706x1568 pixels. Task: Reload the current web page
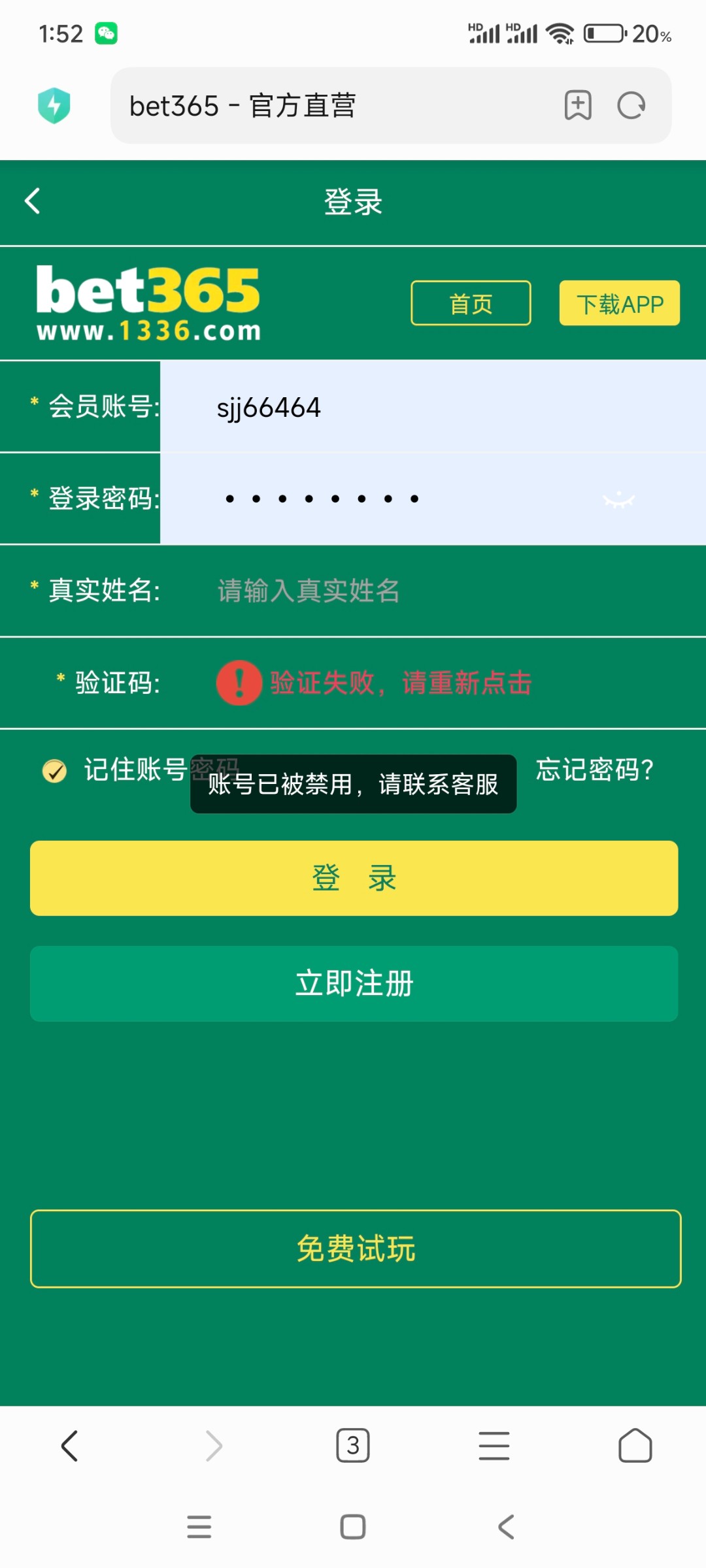point(631,105)
